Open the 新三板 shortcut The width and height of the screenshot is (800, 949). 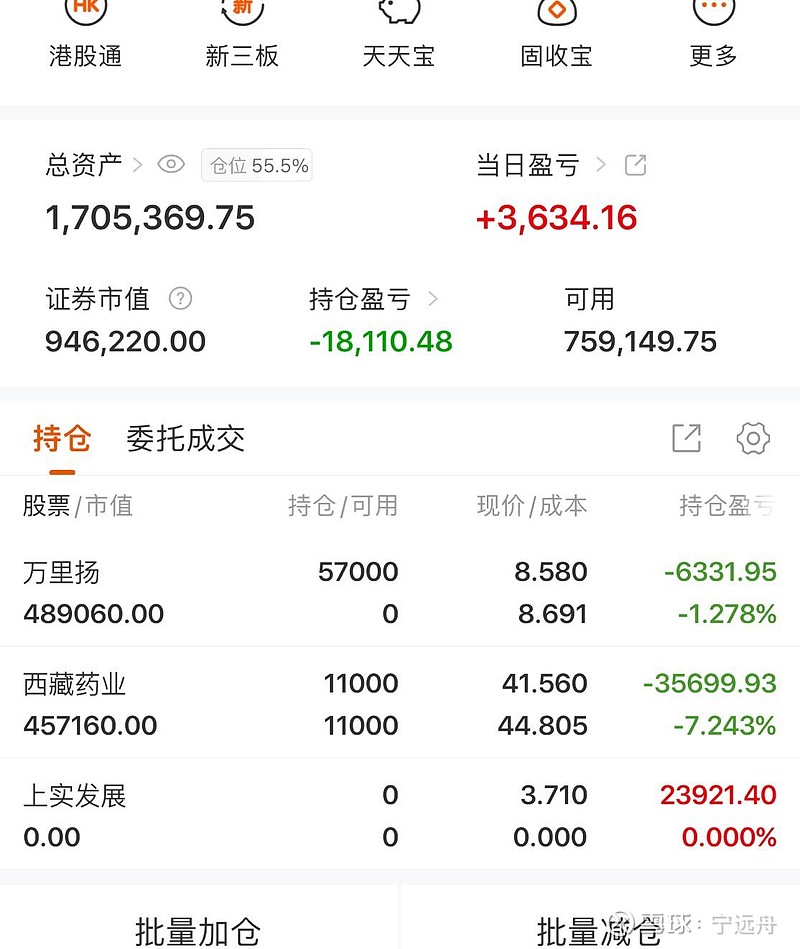pos(242,35)
